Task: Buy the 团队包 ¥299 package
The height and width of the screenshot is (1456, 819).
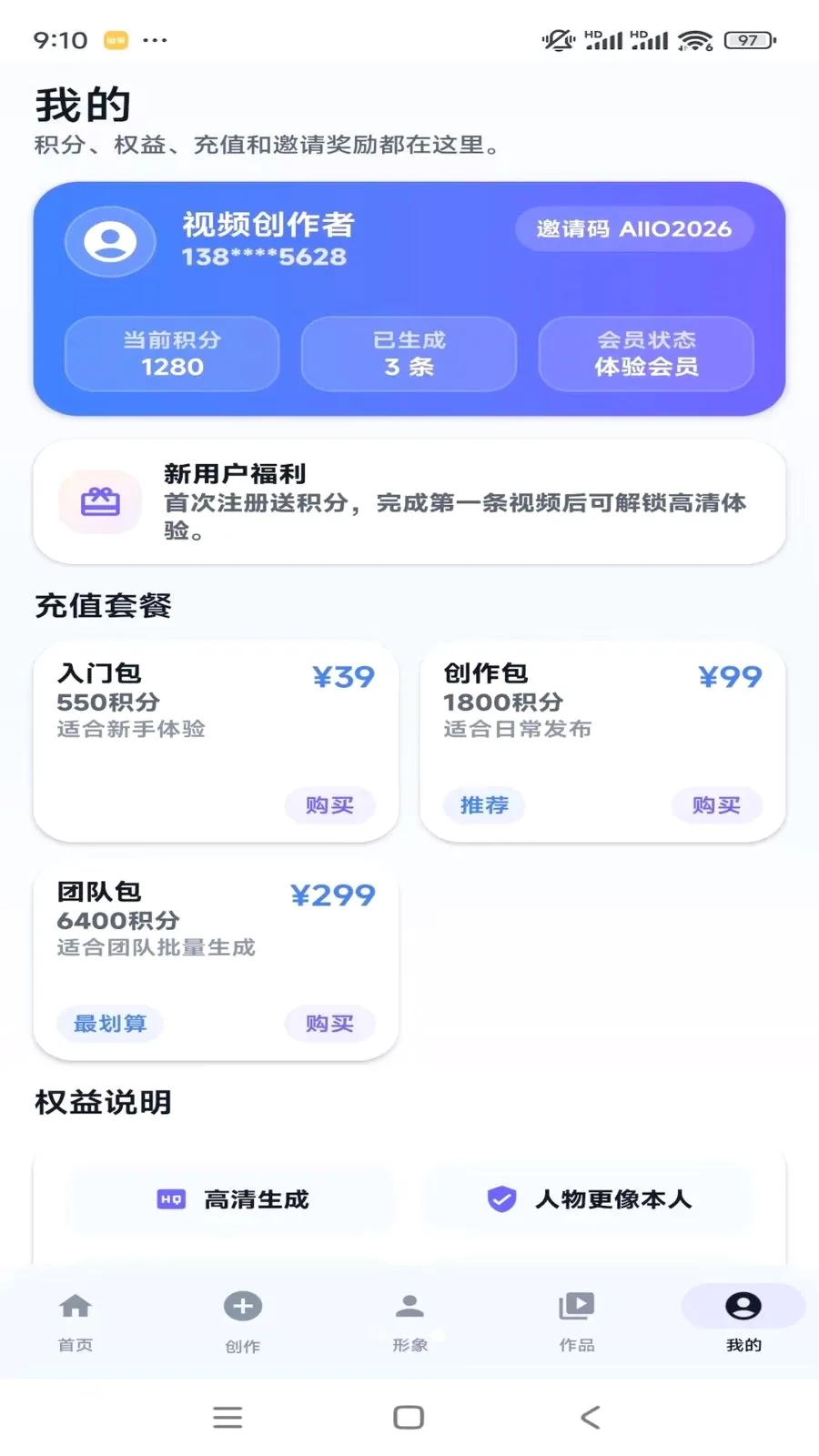Action: tap(329, 1024)
